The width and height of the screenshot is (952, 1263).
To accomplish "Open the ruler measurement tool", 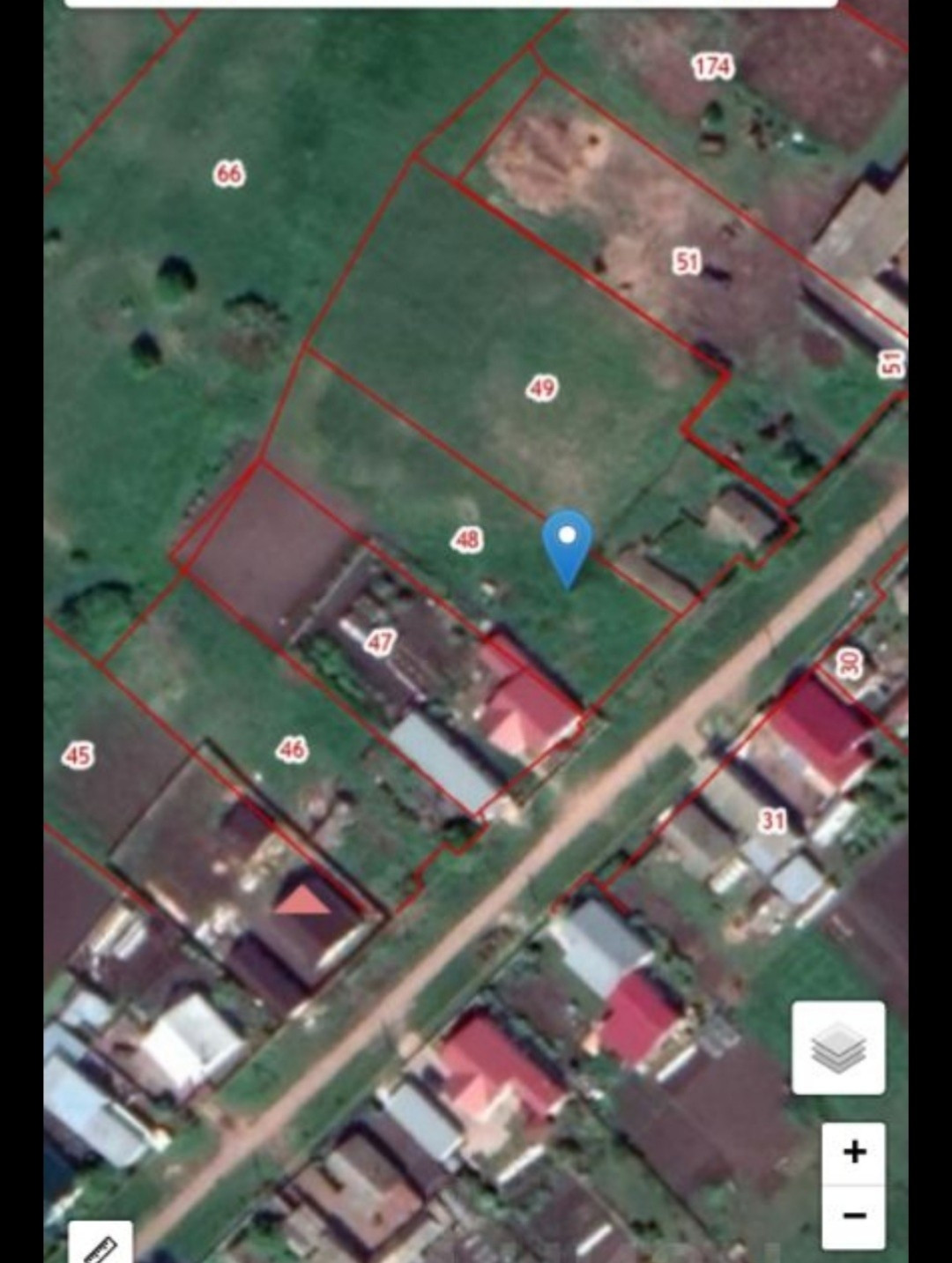I will click(100, 1245).
